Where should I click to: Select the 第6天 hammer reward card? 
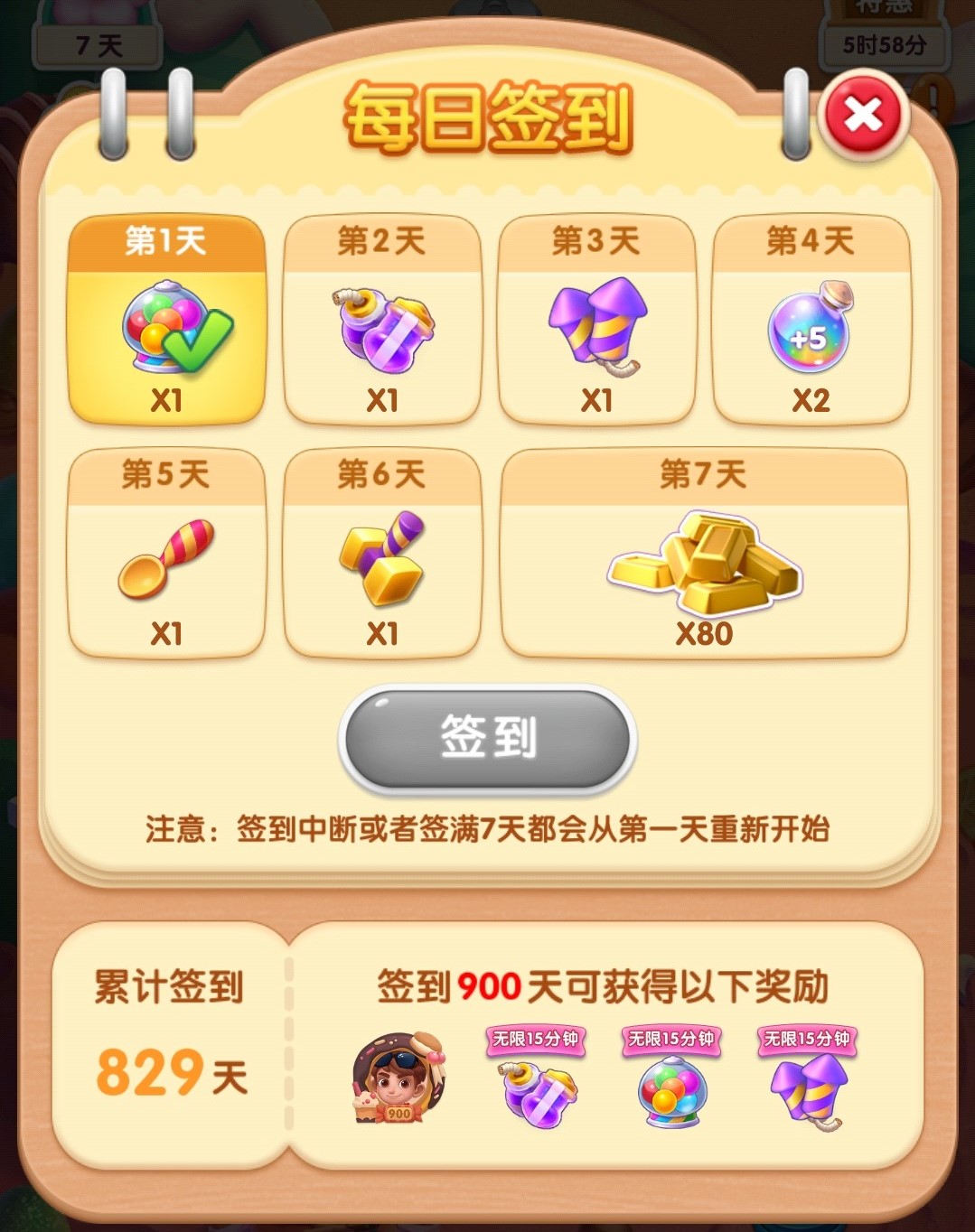point(381,554)
